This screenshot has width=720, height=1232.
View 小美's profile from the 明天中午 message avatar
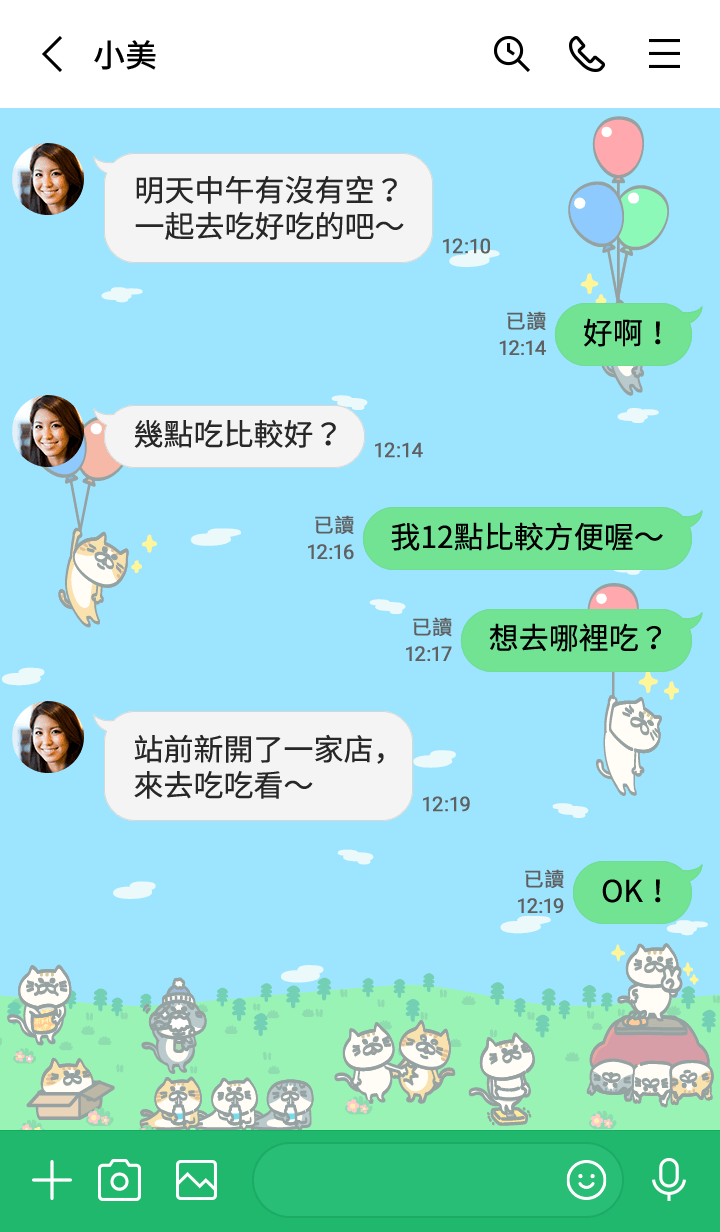[x=48, y=179]
